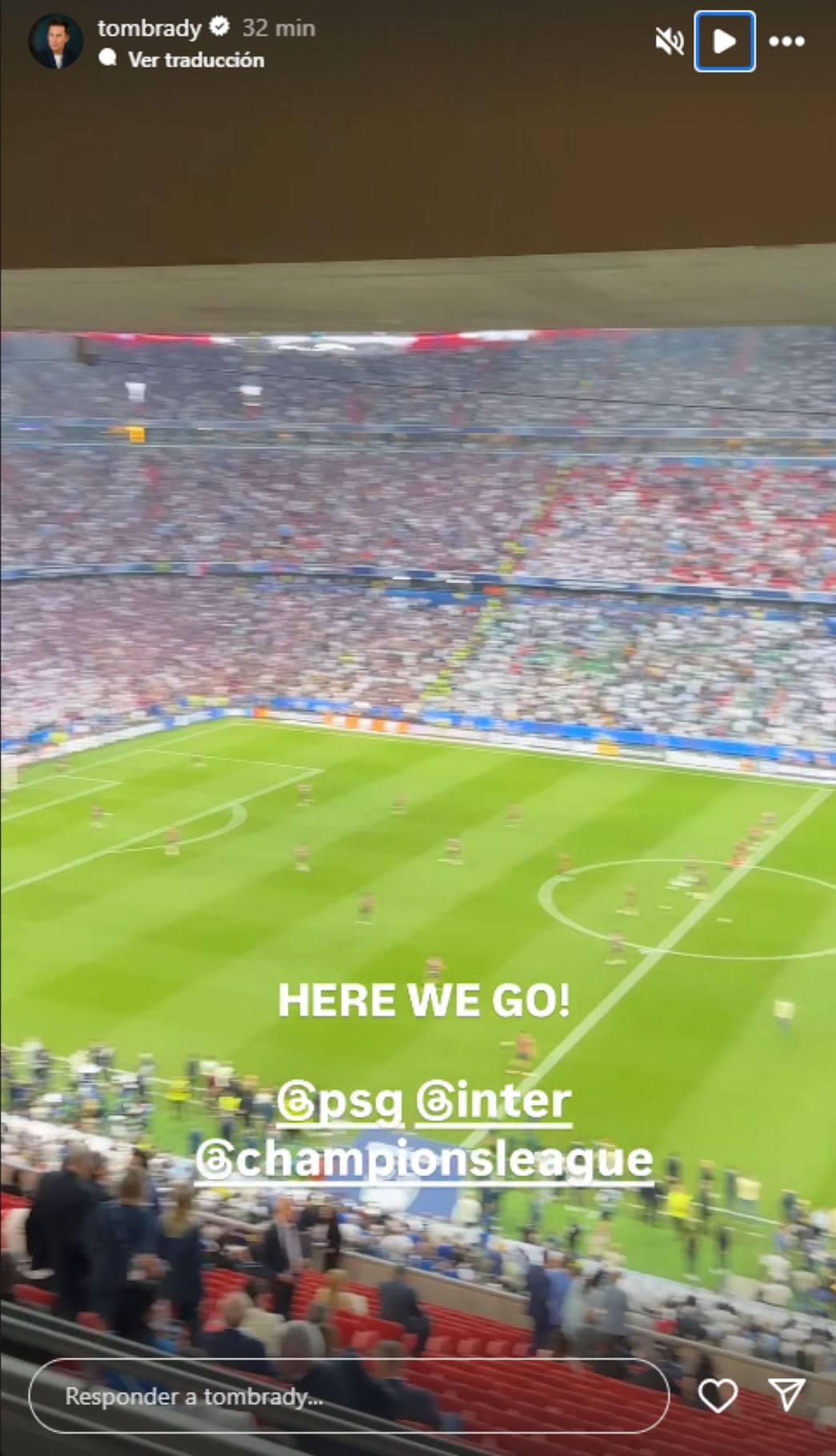Play the paused story

click(x=724, y=41)
